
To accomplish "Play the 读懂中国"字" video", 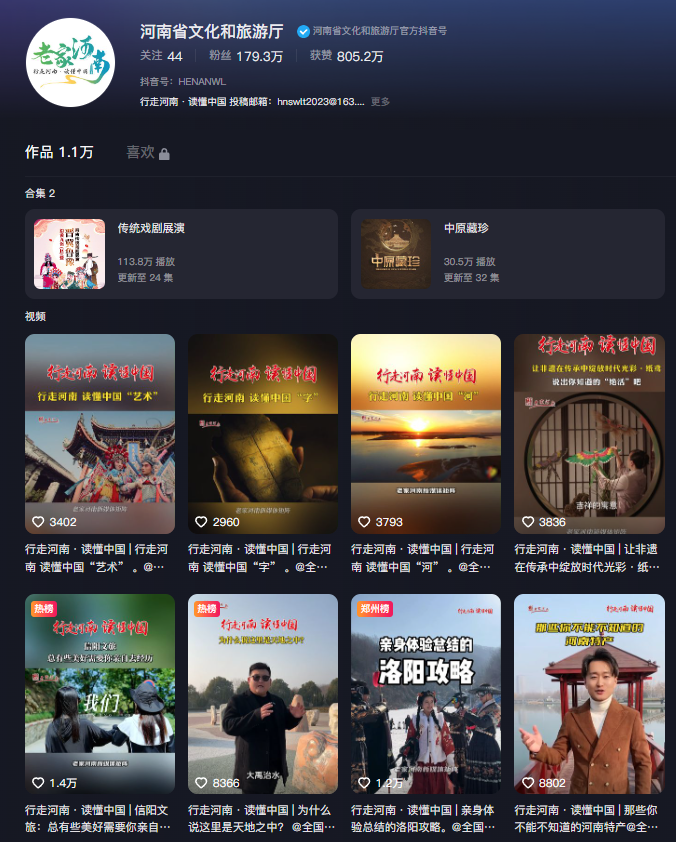I will tap(263, 433).
